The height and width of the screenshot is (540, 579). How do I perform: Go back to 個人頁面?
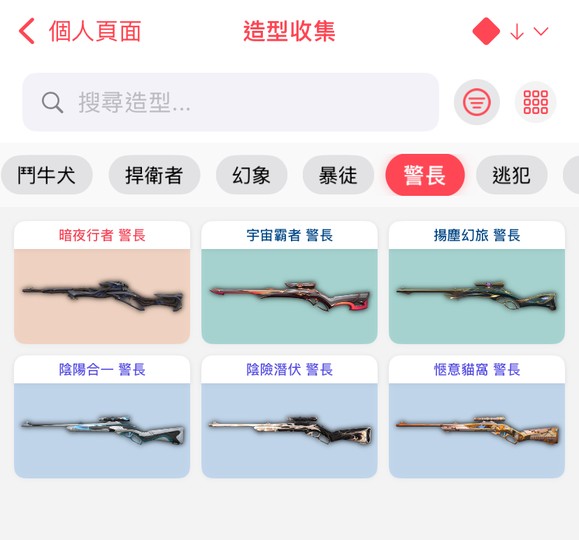80,31
